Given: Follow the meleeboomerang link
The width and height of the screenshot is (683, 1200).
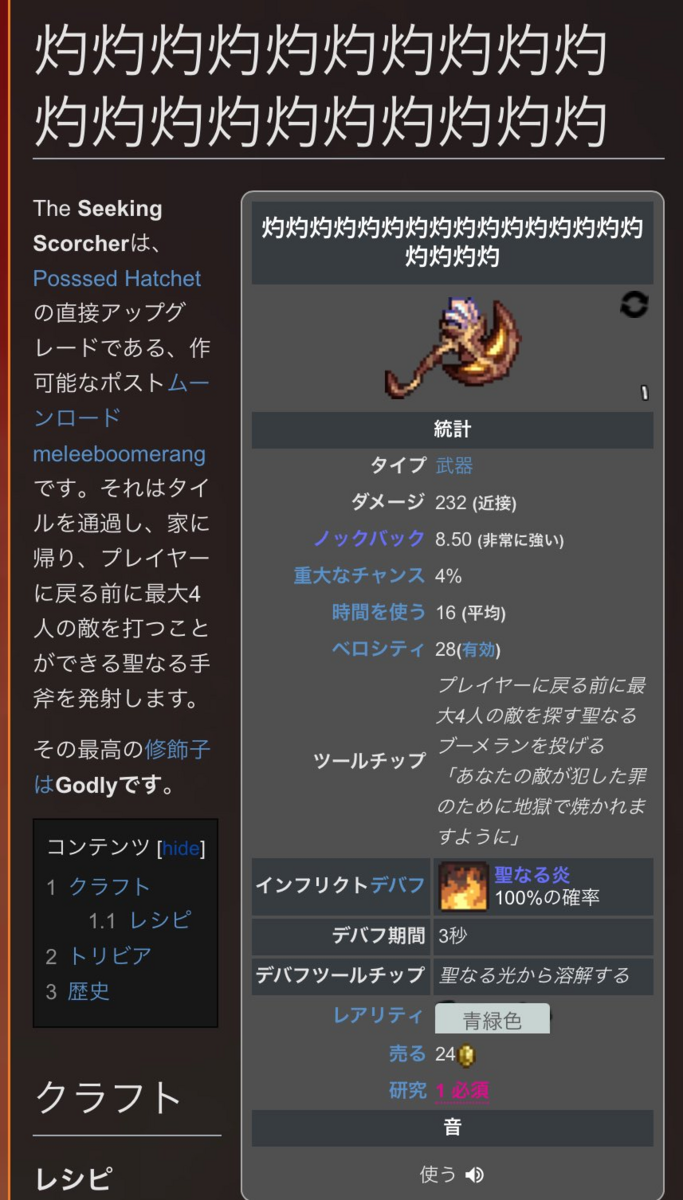Looking at the screenshot, I should (x=119, y=454).
